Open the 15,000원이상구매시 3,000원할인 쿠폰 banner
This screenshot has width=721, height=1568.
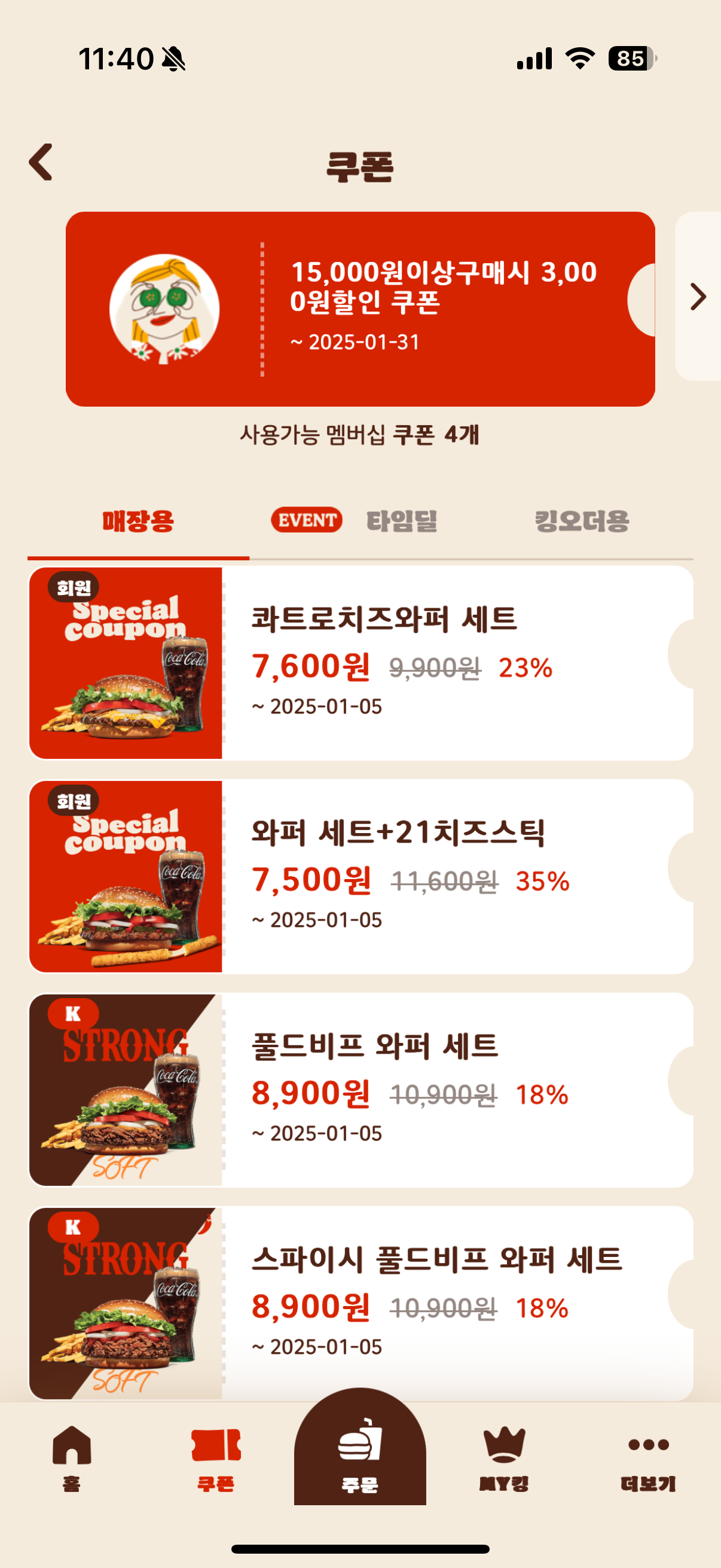coord(360,309)
